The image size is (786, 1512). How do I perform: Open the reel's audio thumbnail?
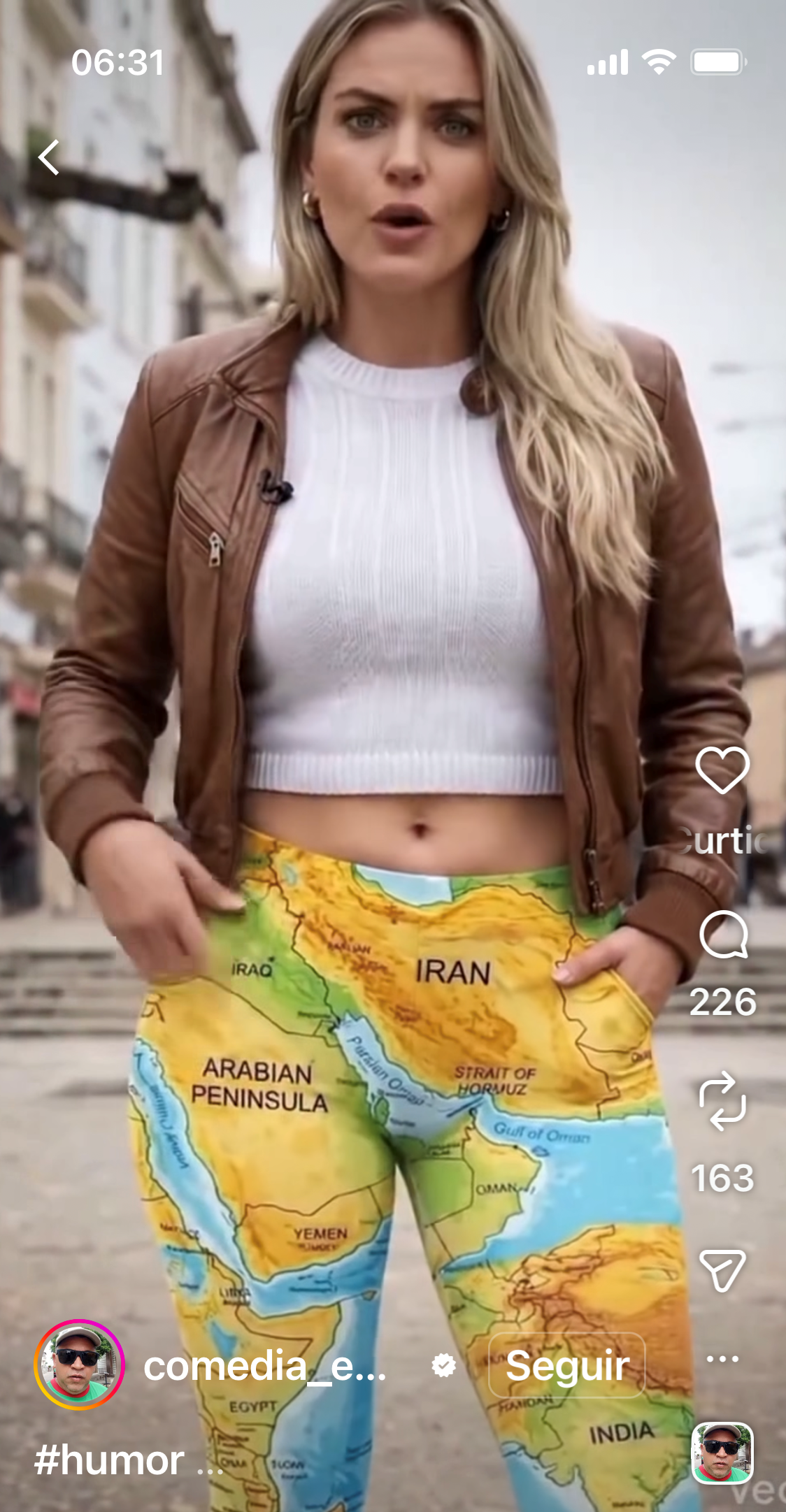722,1452
